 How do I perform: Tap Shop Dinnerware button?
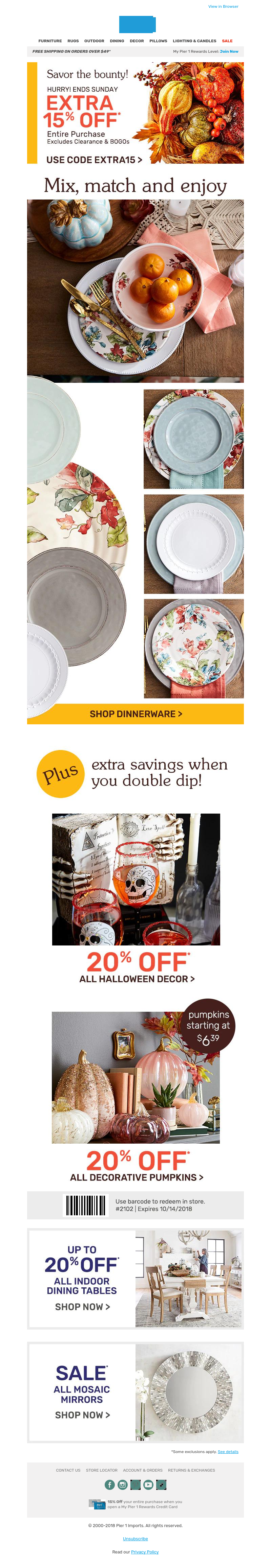point(135,713)
